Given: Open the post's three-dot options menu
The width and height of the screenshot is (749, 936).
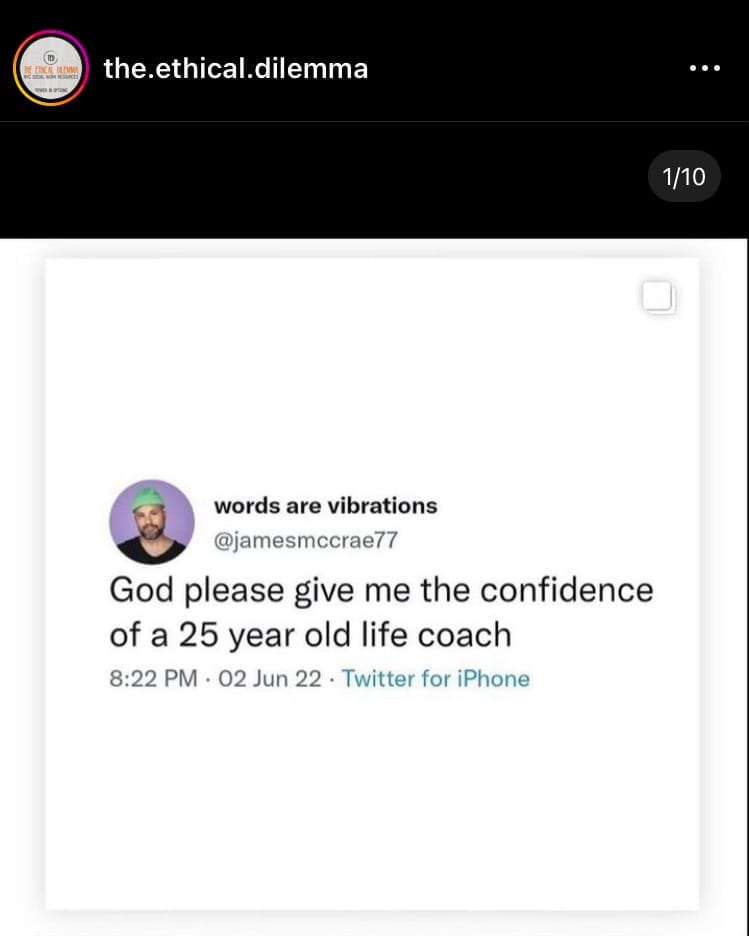Looking at the screenshot, I should click(704, 69).
